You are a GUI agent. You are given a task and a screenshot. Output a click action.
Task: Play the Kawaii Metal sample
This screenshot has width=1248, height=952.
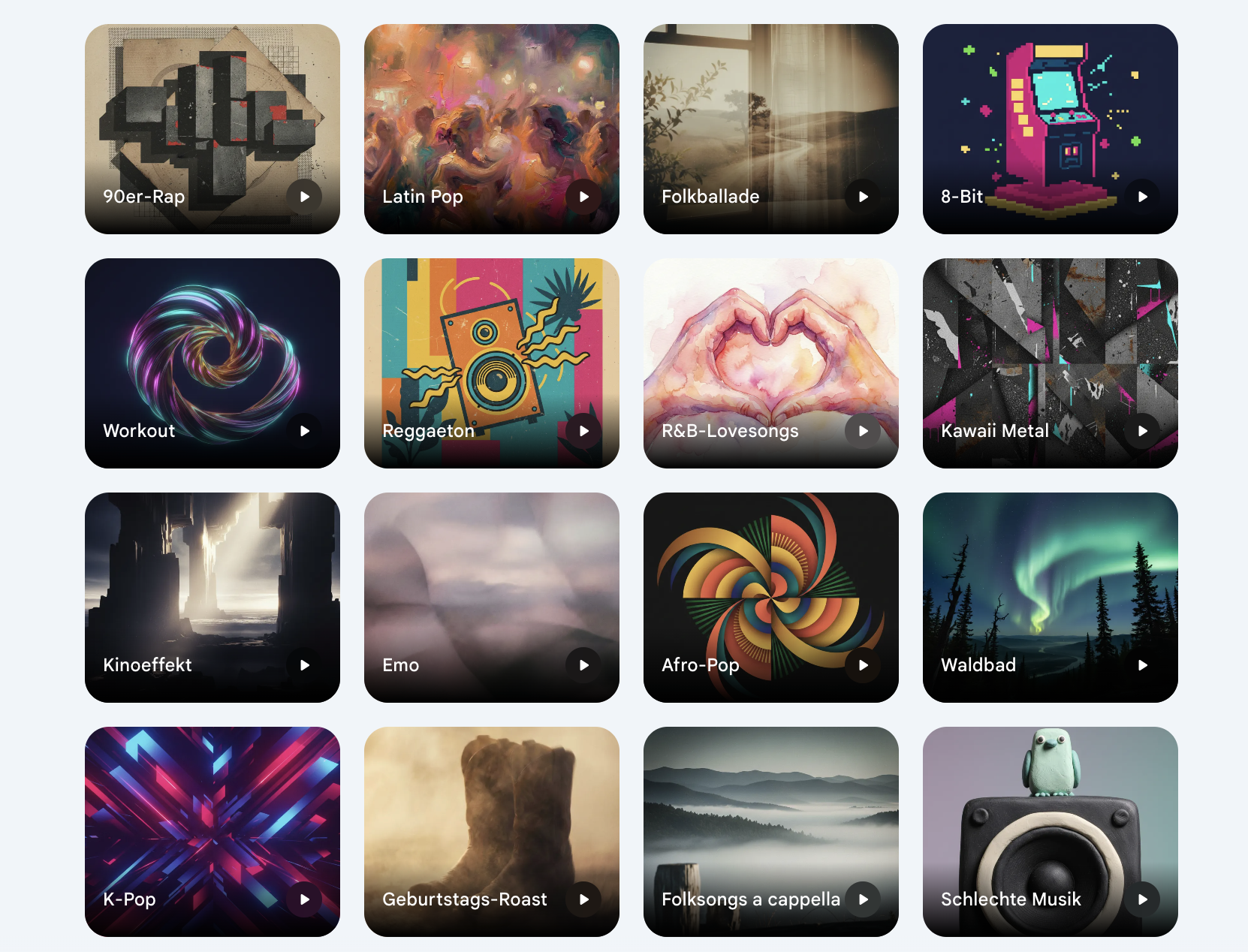coord(1143,431)
